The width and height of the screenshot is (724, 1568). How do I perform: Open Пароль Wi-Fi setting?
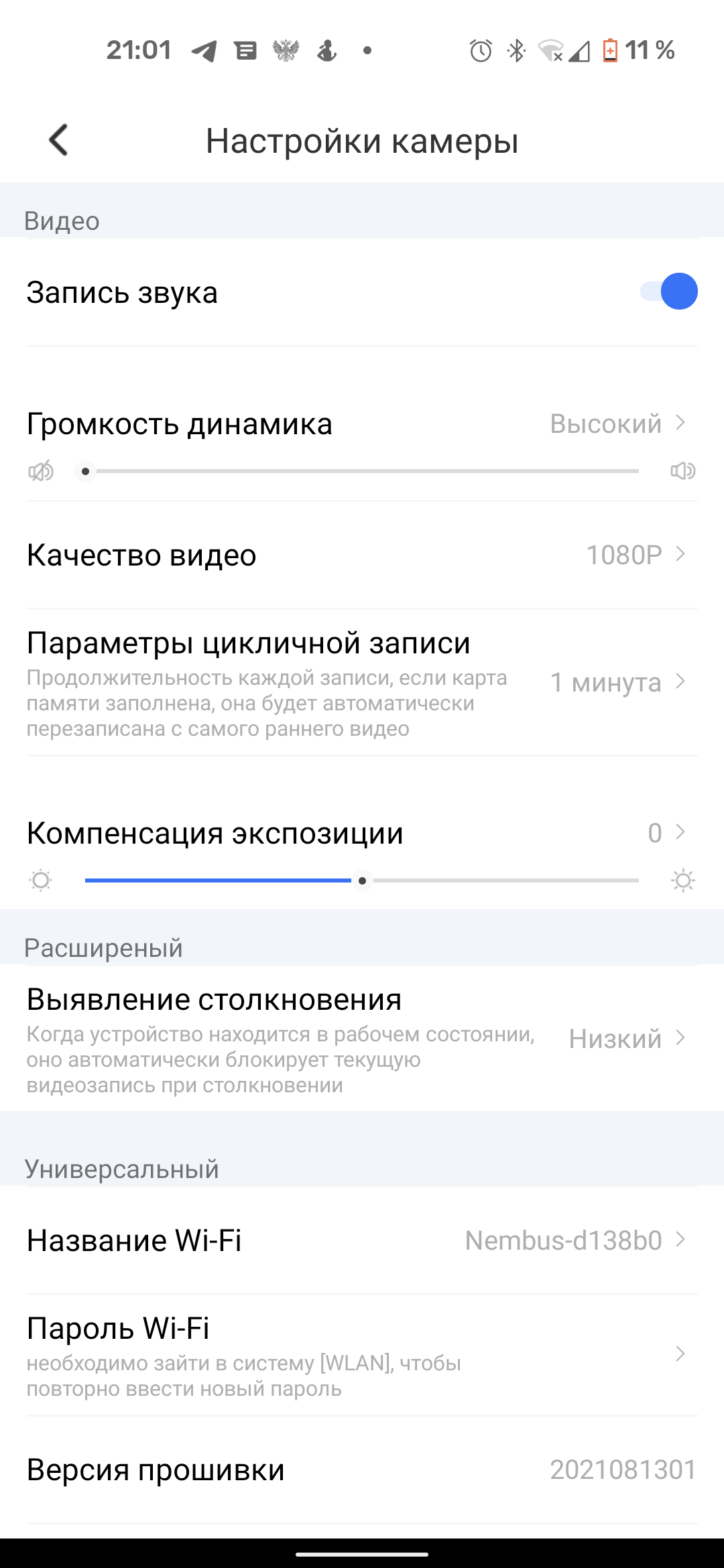pos(362,1355)
